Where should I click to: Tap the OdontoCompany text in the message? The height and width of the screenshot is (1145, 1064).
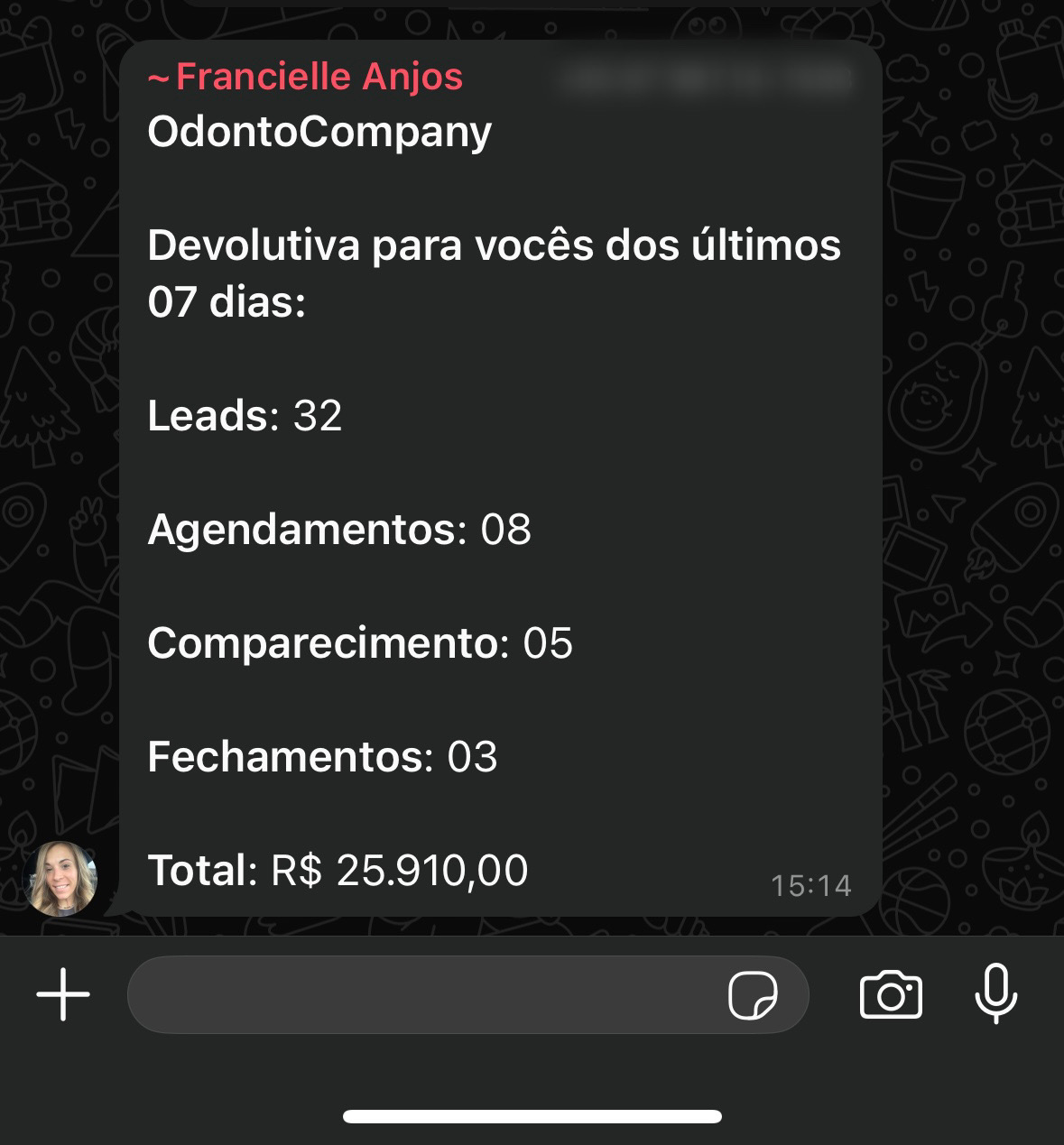click(319, 132)
